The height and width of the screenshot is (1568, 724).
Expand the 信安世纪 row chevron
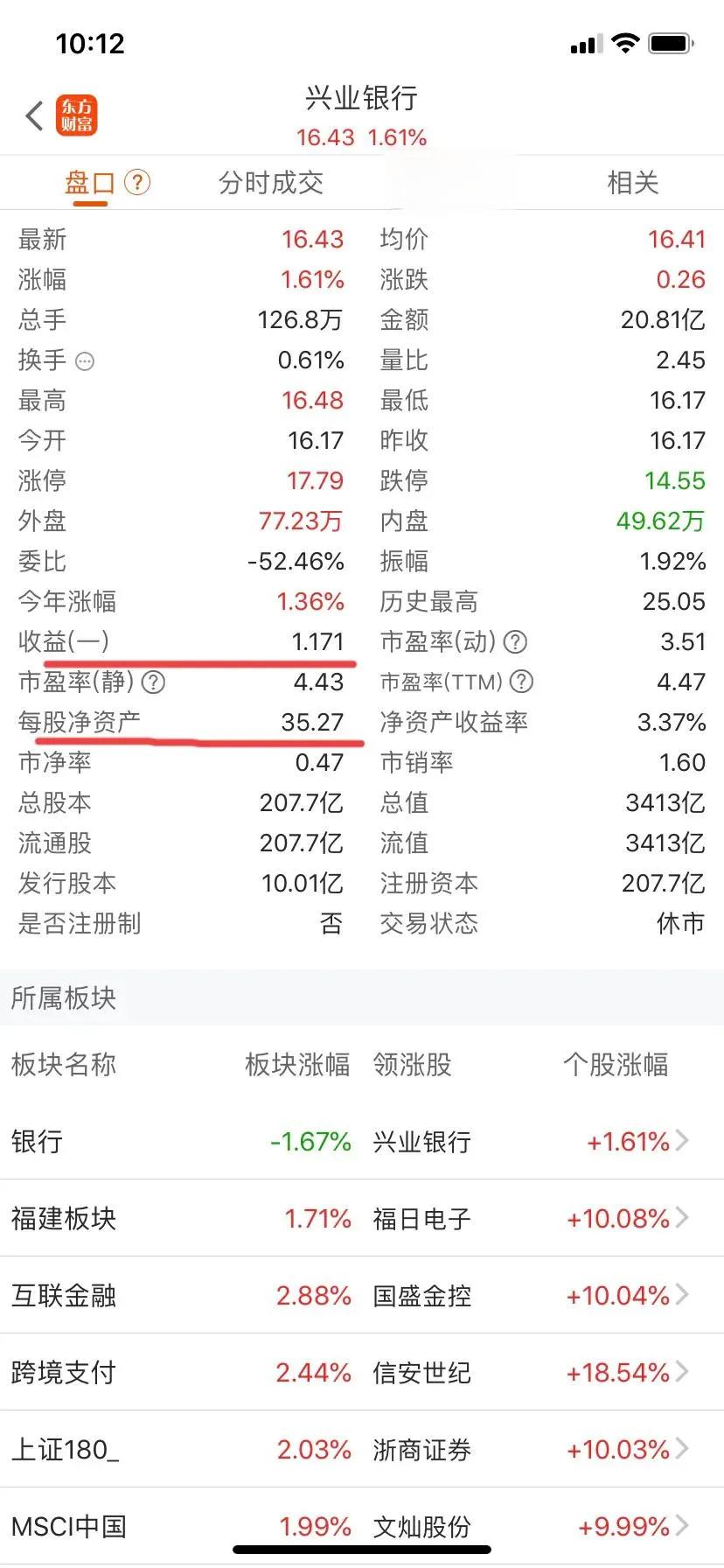(x=680, y=1373)
